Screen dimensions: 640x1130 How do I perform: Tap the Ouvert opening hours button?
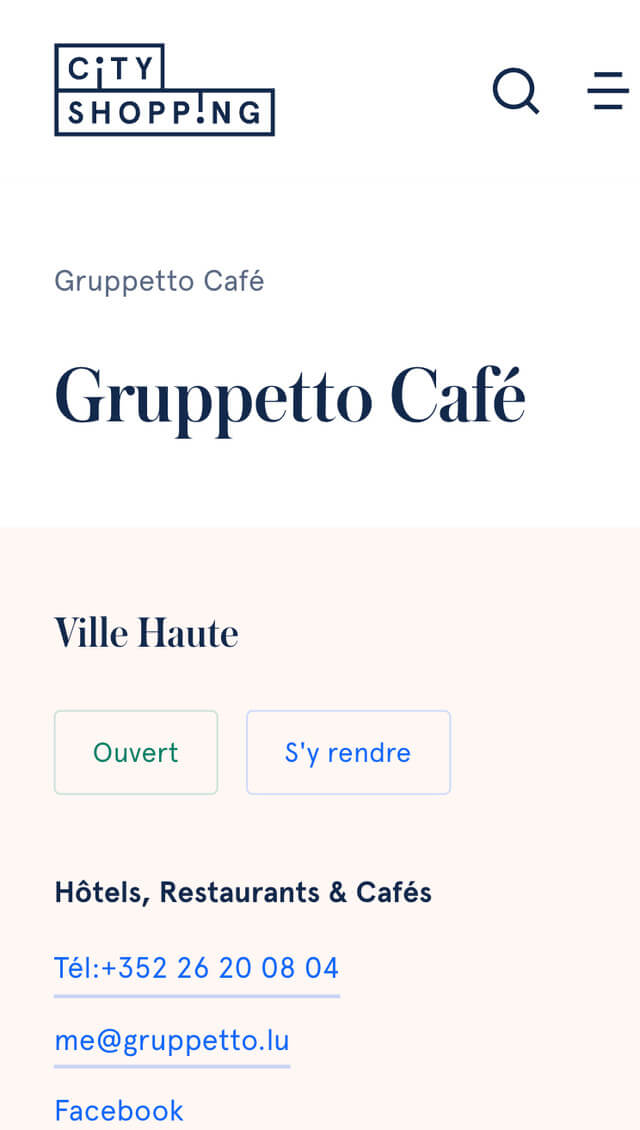tap(136, 752)
